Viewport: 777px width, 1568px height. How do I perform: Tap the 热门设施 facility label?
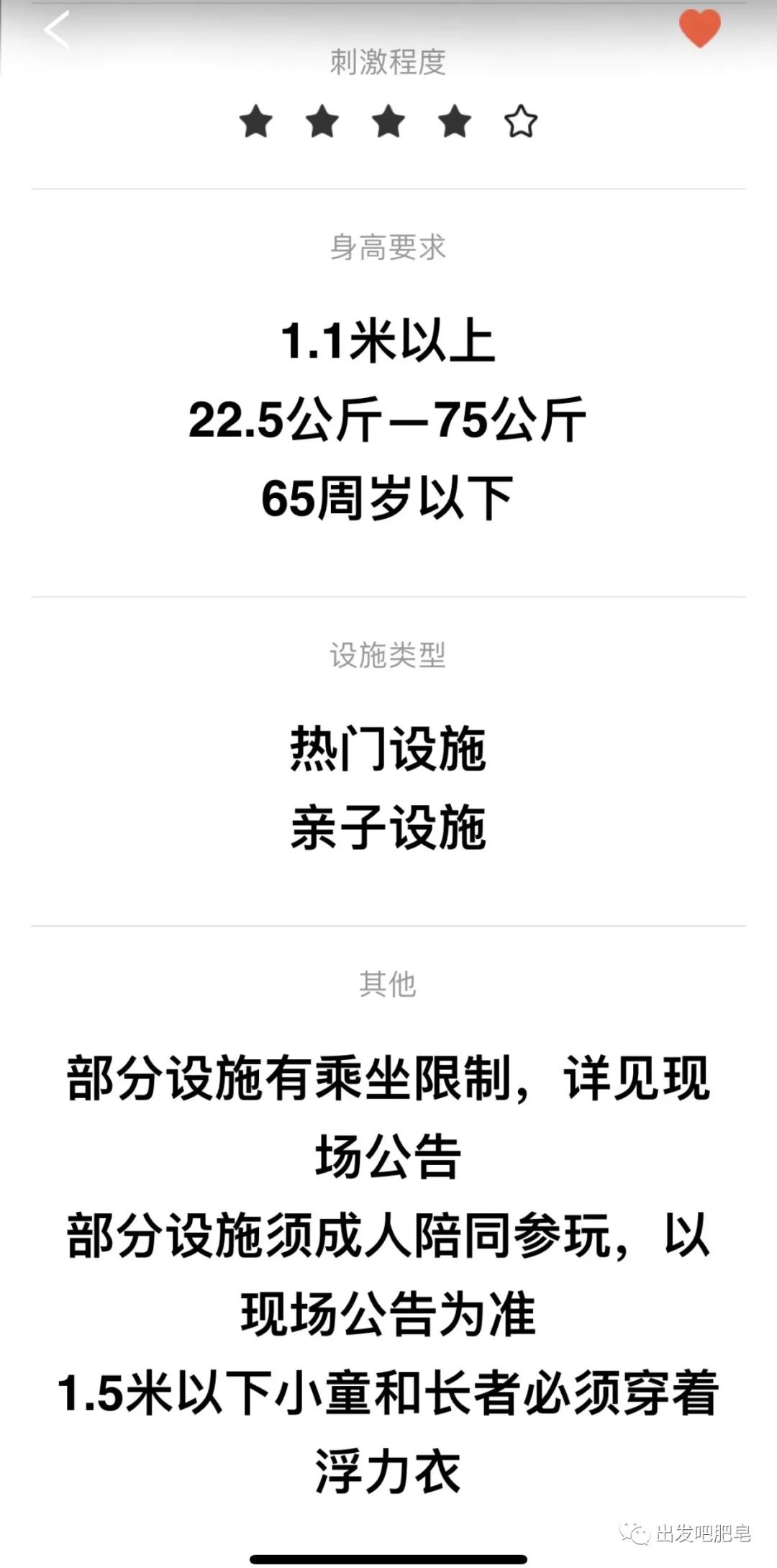[x=388, y=748]
